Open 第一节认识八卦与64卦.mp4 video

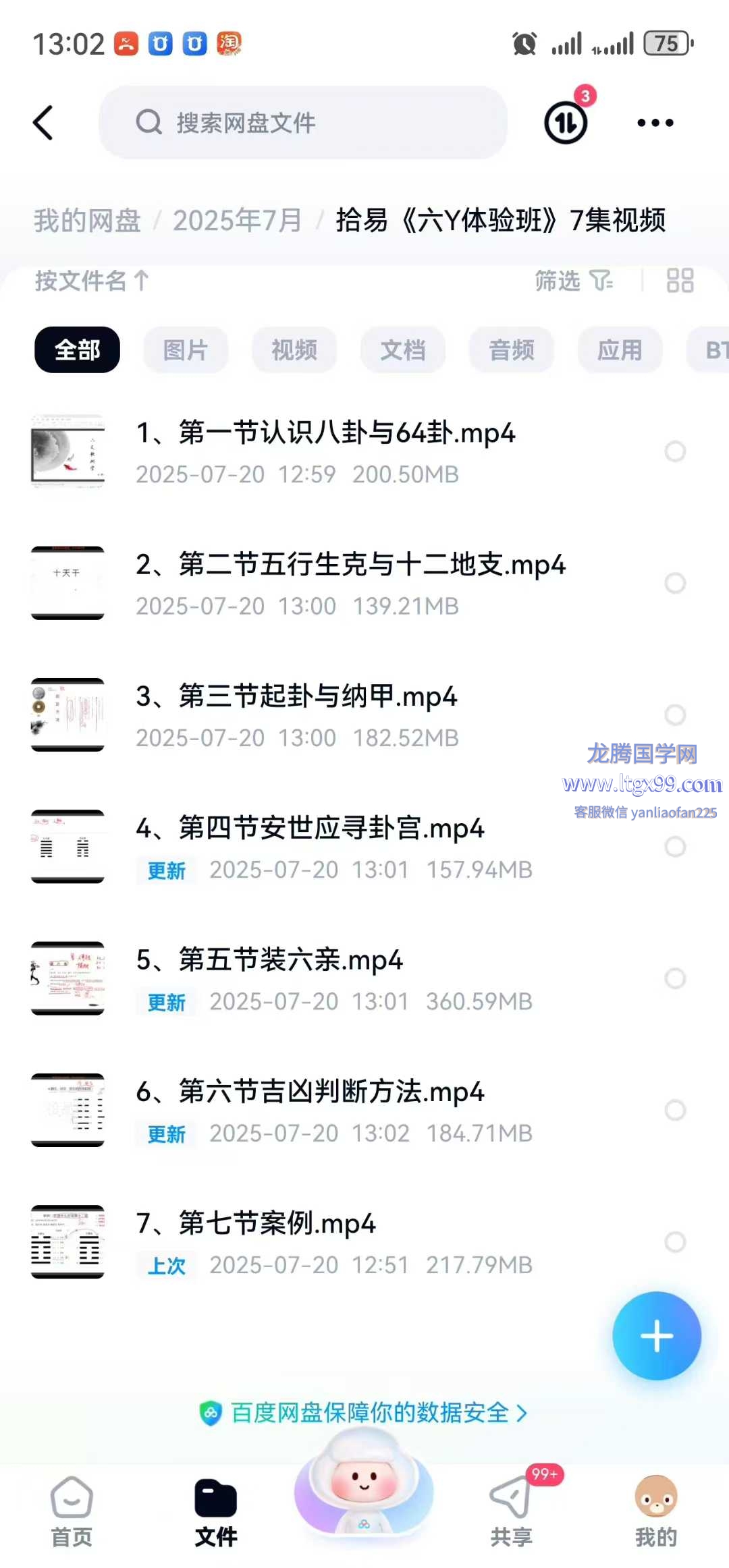pos(326,433)
